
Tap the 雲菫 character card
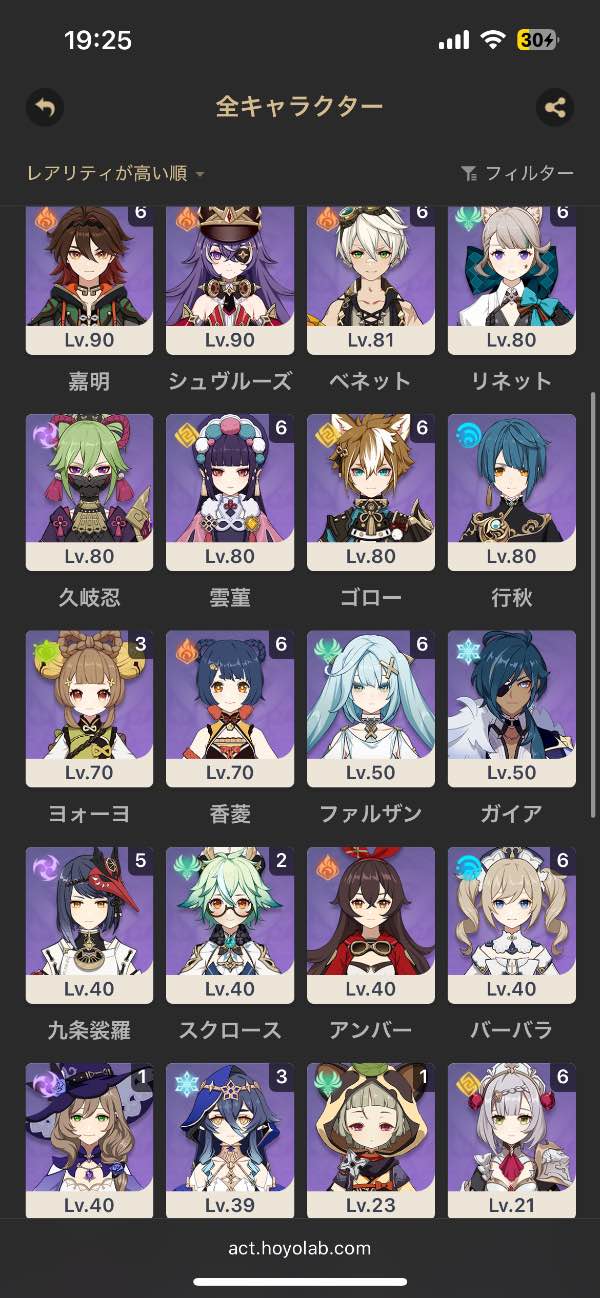coord(230,492)
